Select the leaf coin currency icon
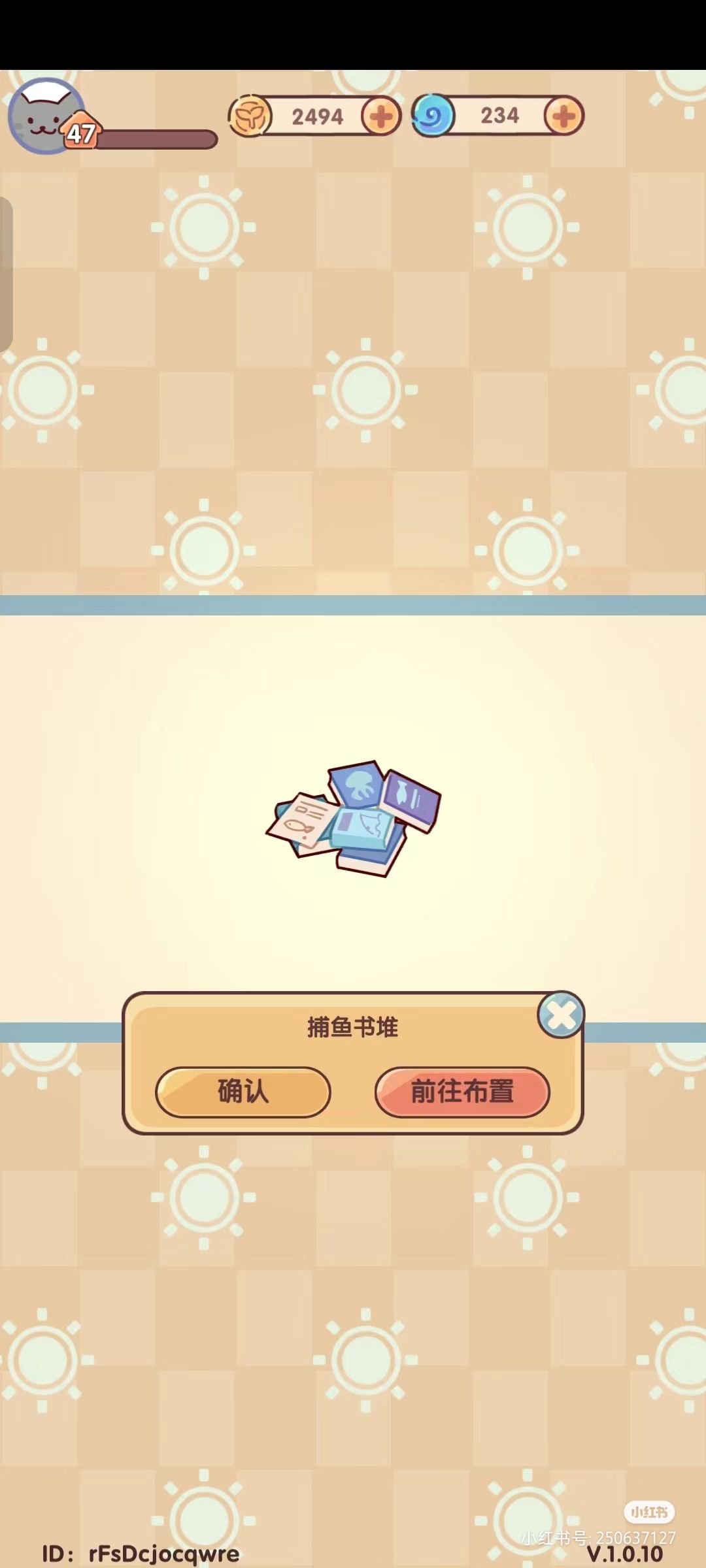706x1568 pixels. 250,116
